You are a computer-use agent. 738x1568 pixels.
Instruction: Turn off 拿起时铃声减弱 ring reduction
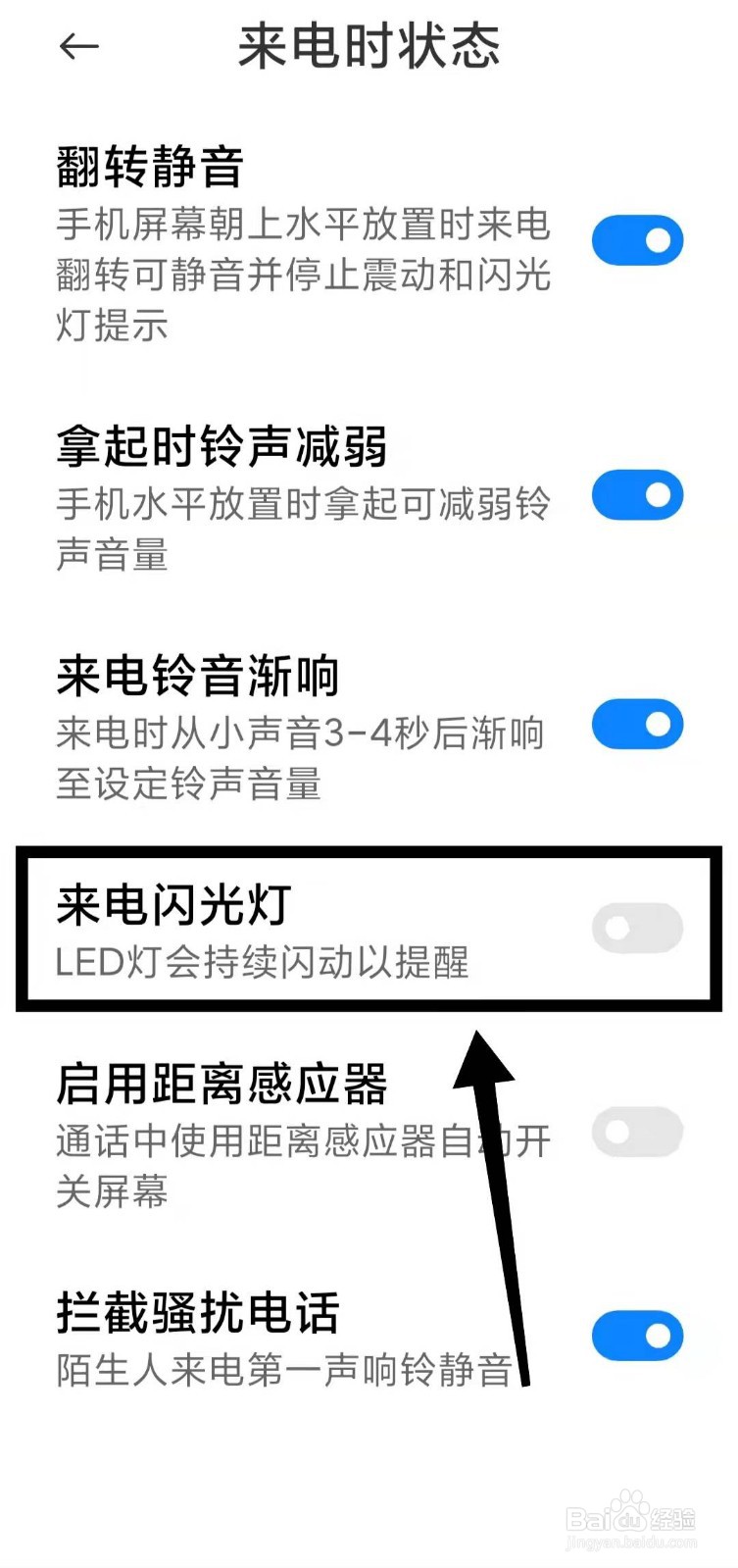tap(637, 495)
